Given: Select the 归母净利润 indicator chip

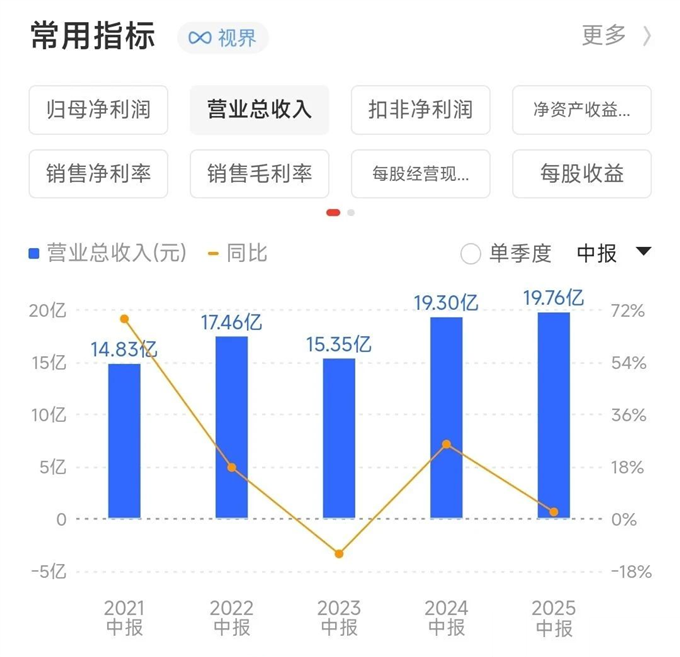Looking at the screenshot, I should (x=97, y=110).
